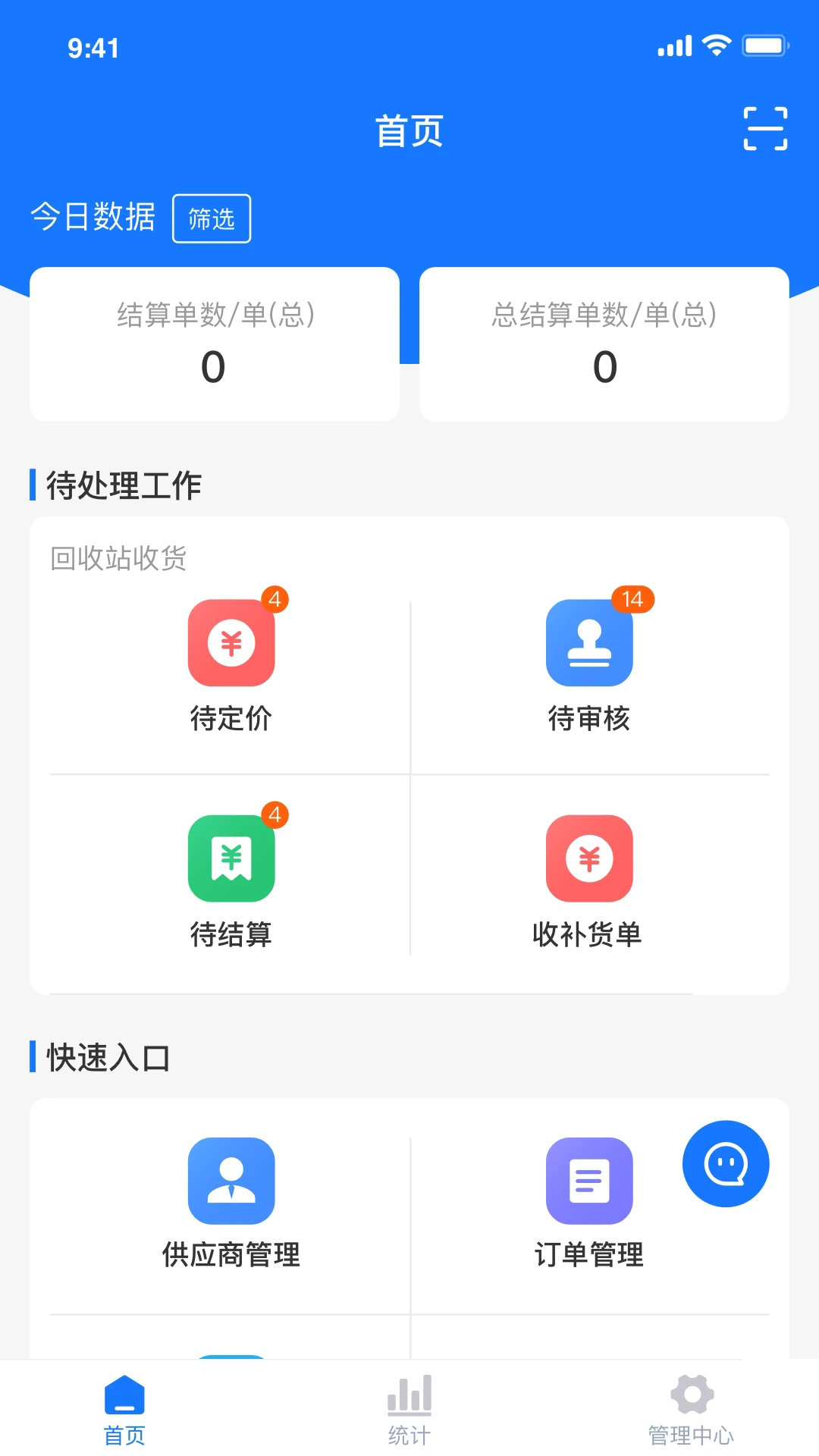Open the floating chat assistant bubble
The height and width of the screenshot is (1456, 819).
click(x=726, y=1164)
